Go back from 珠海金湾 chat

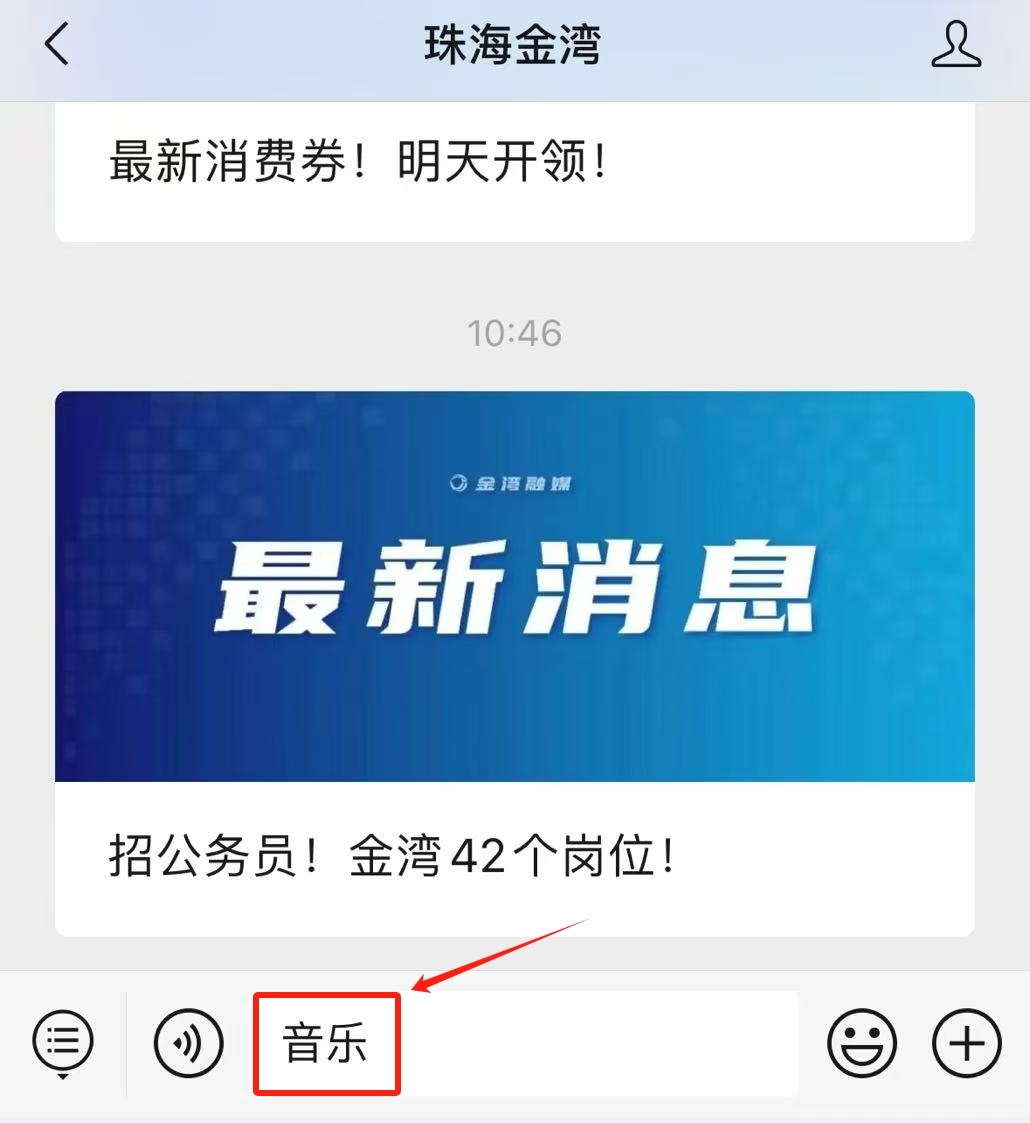(x=58, y=46)
